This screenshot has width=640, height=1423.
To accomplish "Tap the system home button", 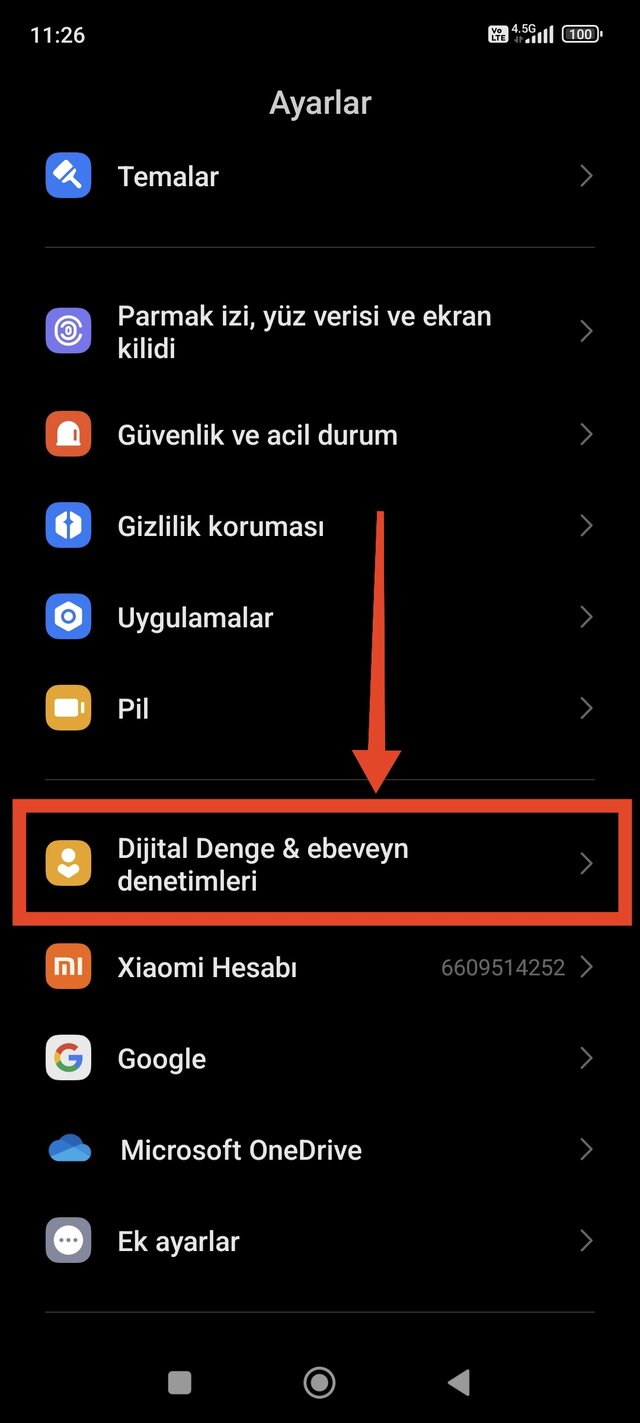I will [319, 1382].
